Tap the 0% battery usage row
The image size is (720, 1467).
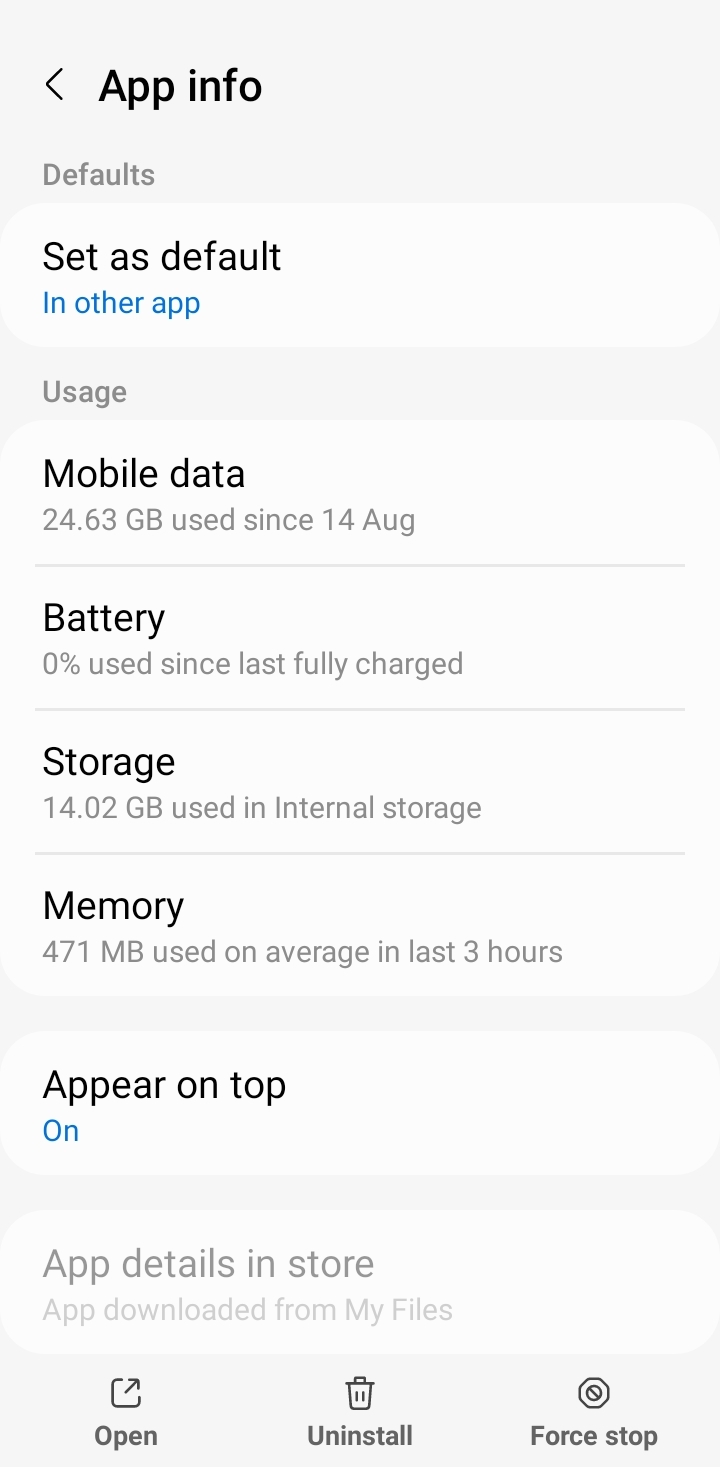pyautogui.click(x=360, y=637)
